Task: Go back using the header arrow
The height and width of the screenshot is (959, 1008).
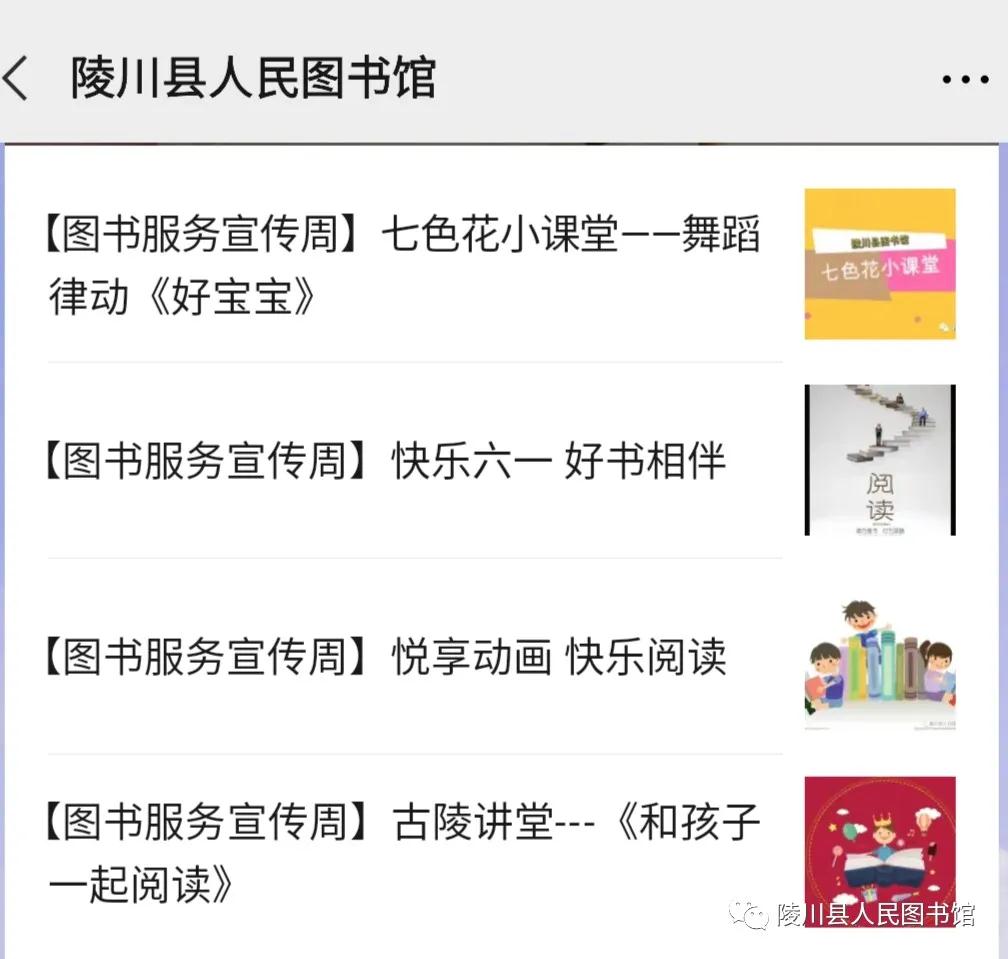Action: point(16,78)
